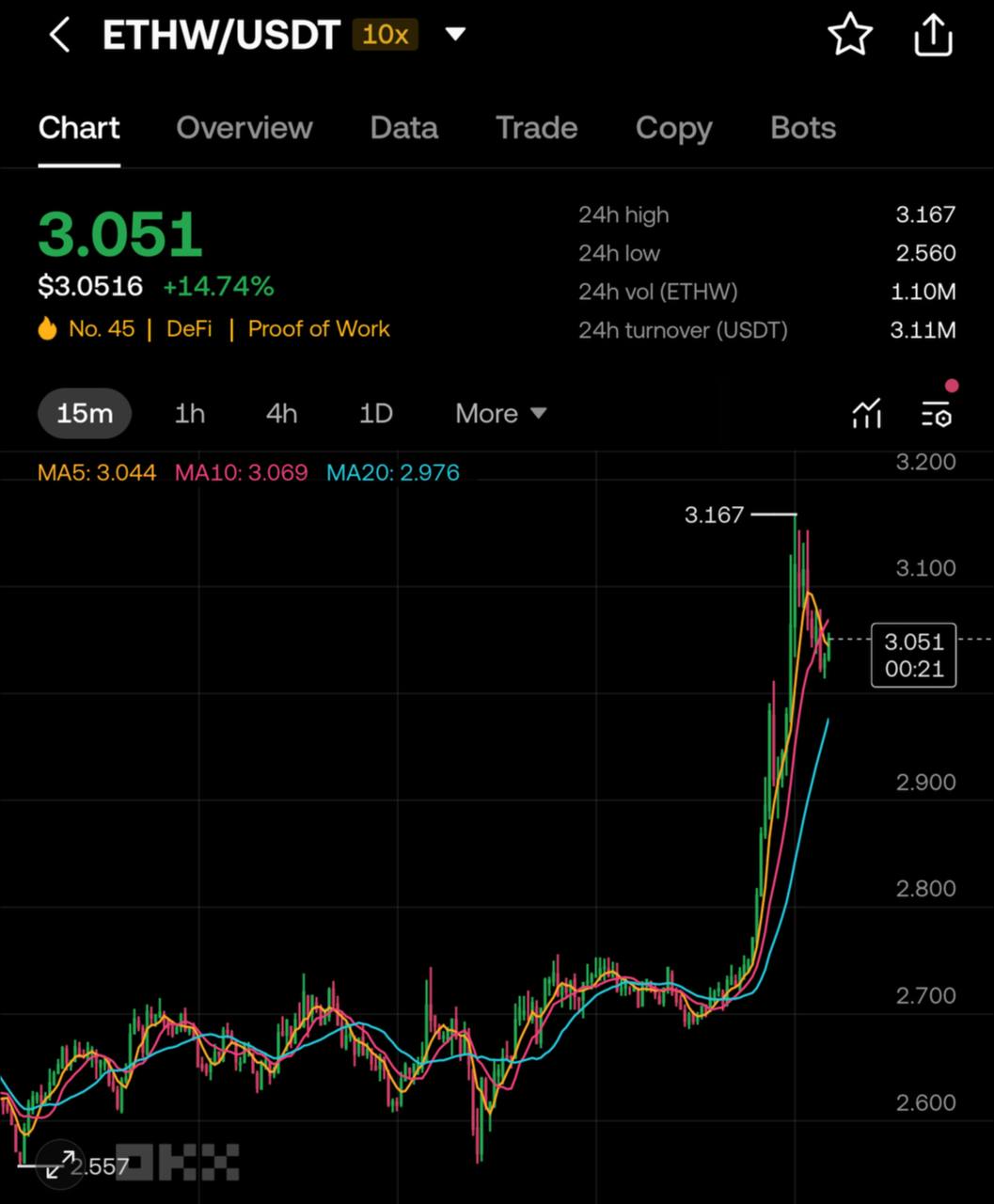Open the Proof of Work tag

[319, 329]
